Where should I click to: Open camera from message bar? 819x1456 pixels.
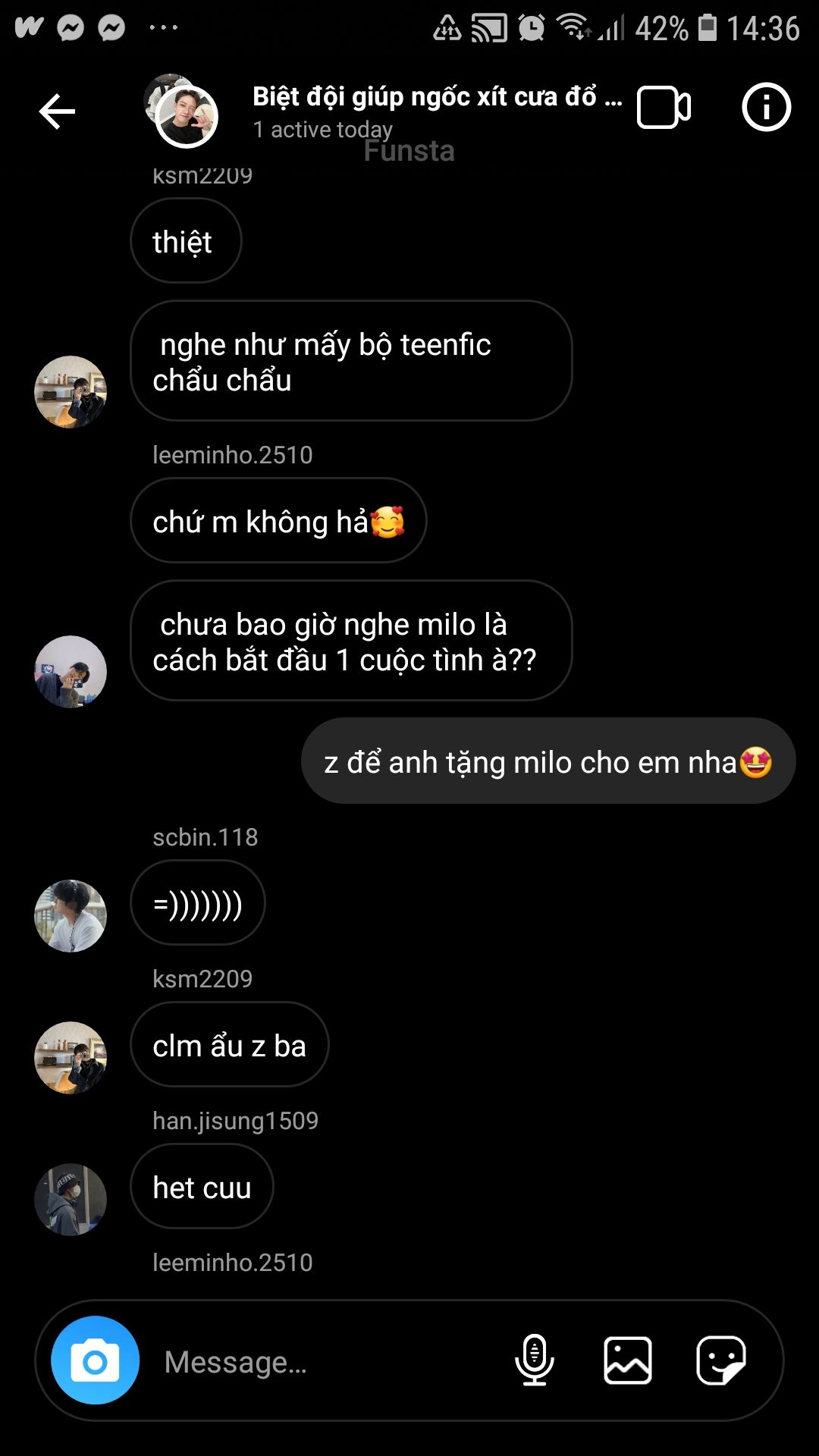pos(95,1361)
